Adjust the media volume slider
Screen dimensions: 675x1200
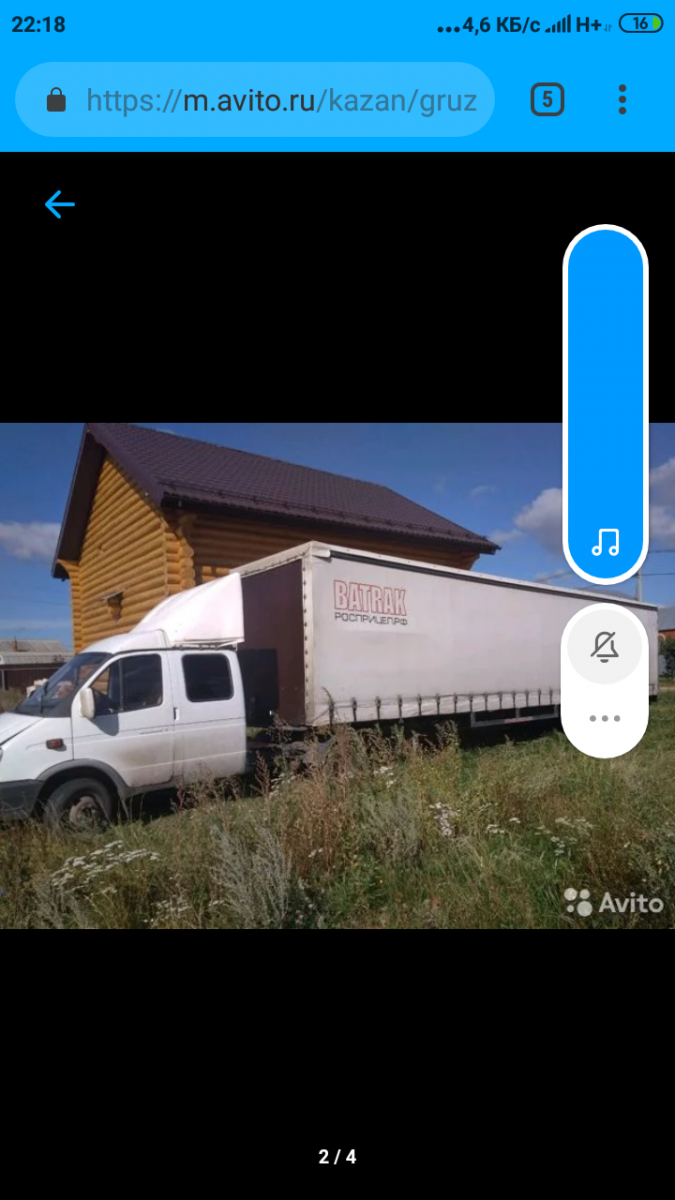(606, 404)
